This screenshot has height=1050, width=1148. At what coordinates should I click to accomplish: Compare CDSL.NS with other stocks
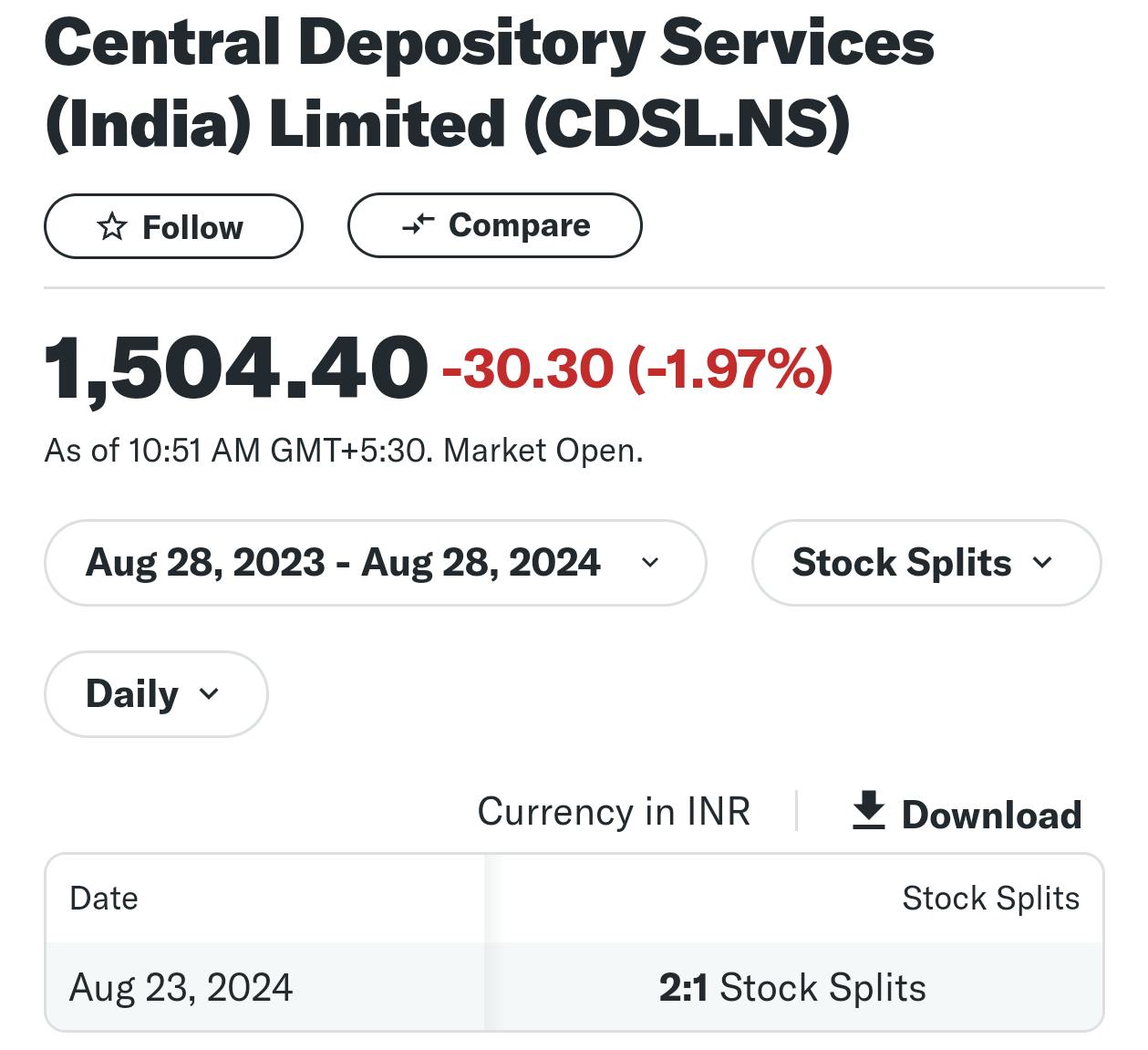click(494, 225)
